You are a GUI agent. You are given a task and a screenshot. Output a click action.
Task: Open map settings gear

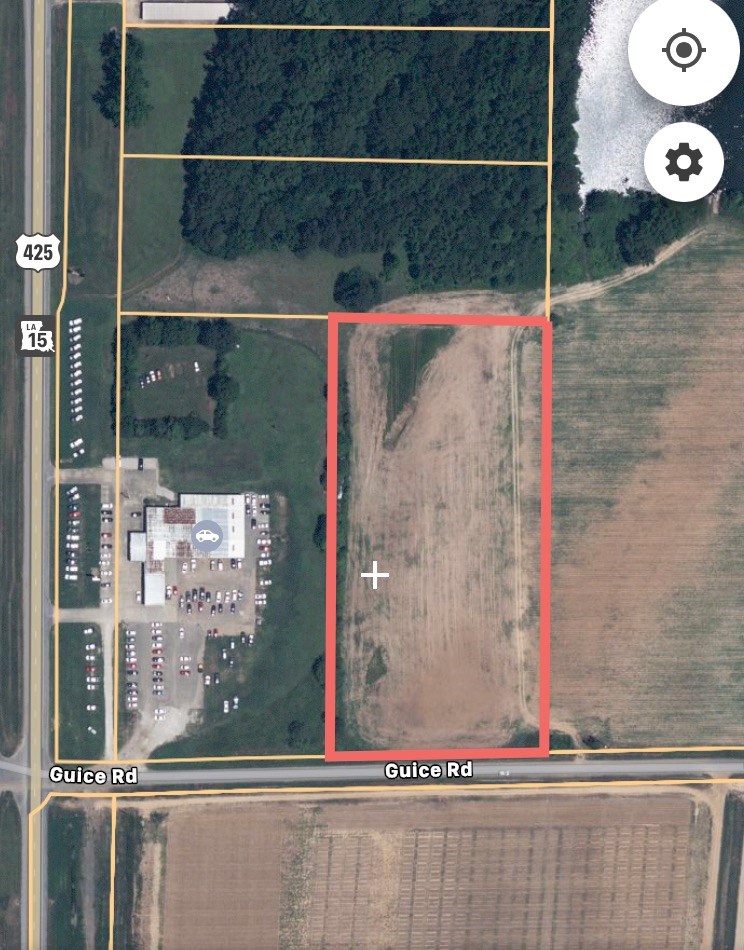(x=684, y=162)
